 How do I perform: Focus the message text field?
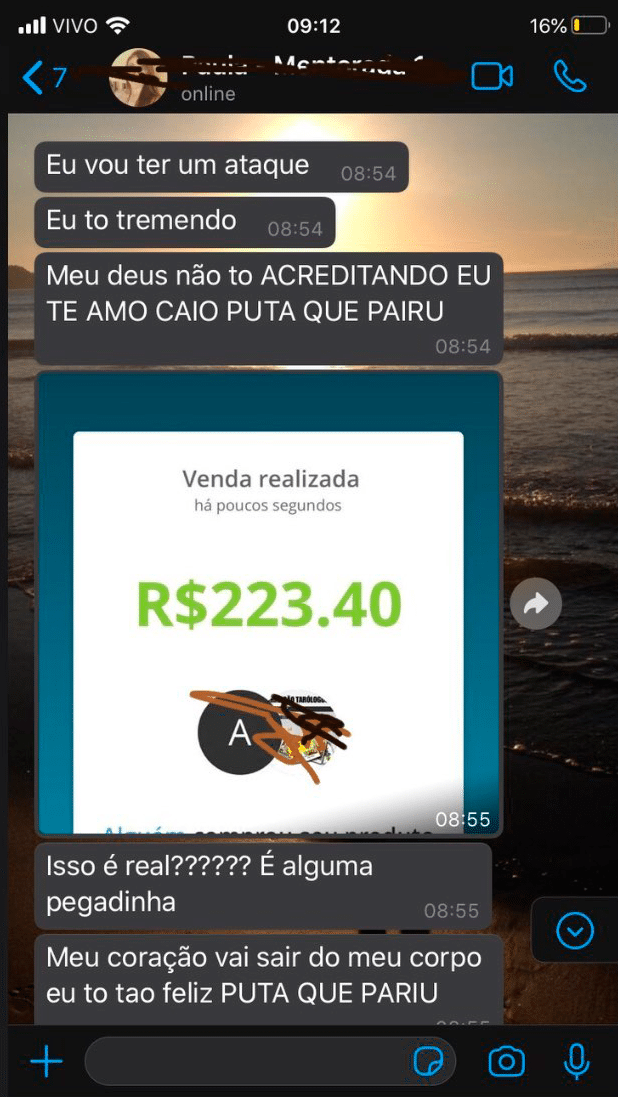coord(245,1061)
